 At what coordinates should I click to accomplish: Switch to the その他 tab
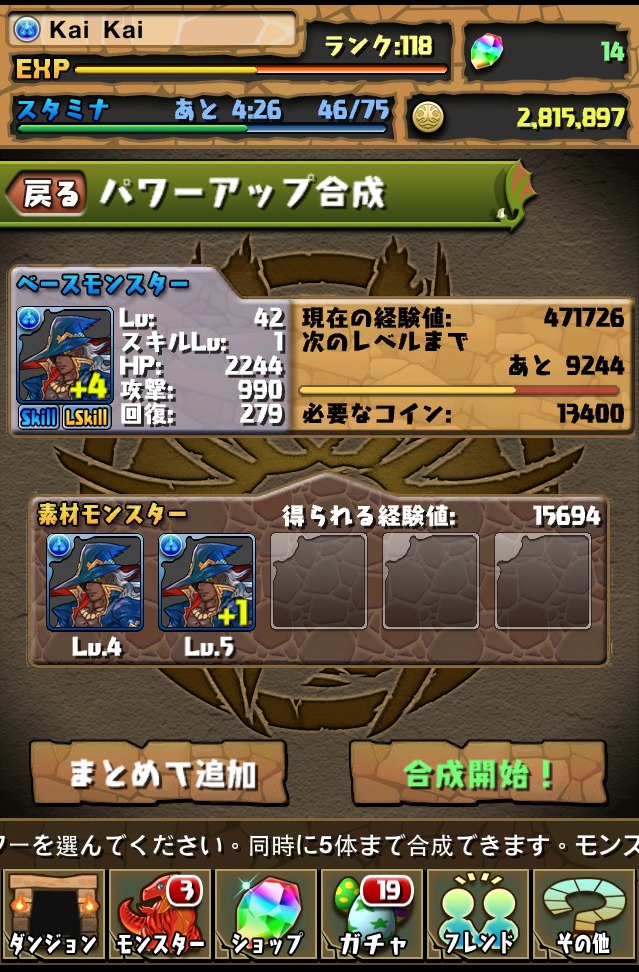pyautogui.click(x=584, y=915)
